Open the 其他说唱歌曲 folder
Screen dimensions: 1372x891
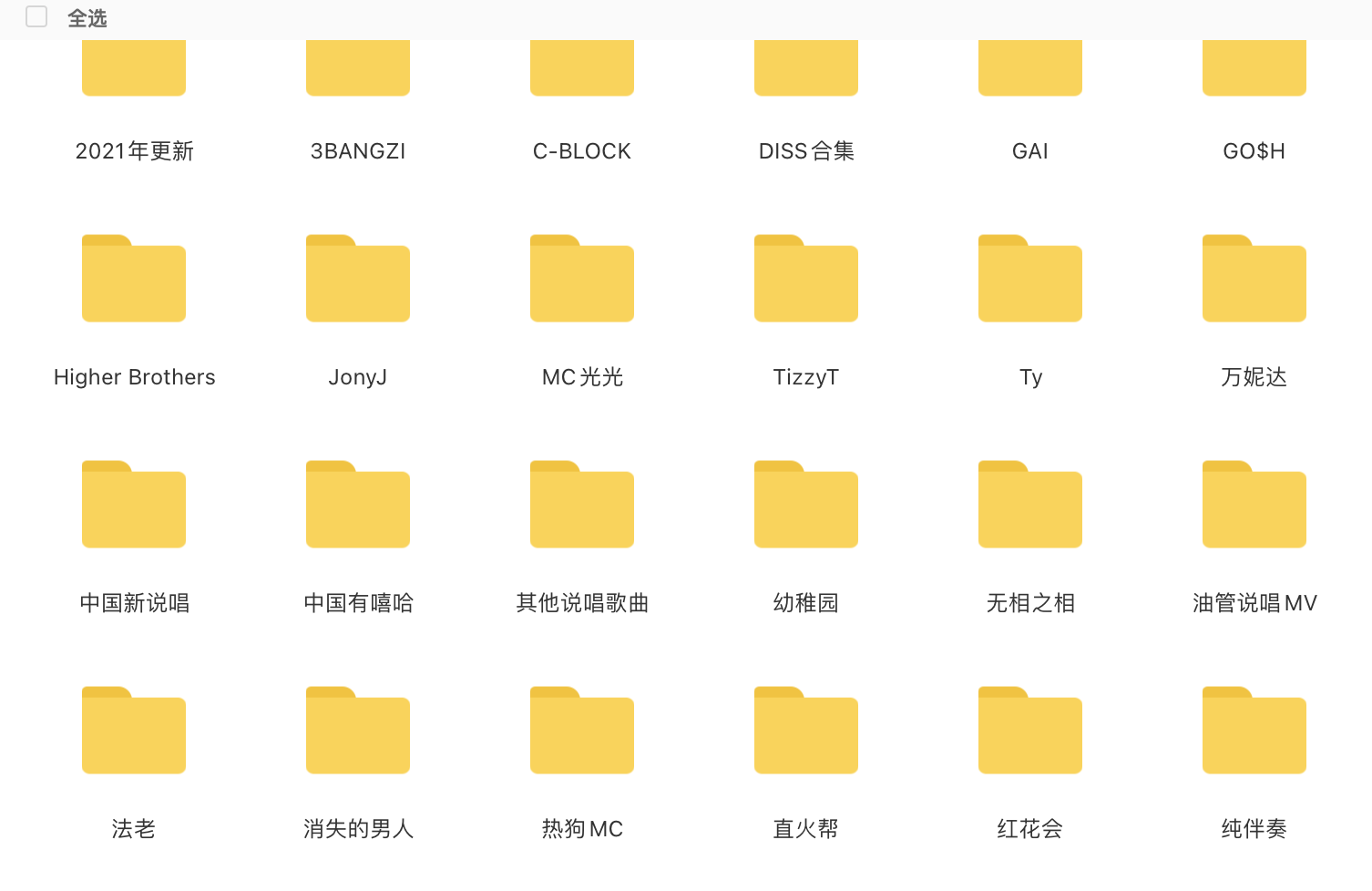[582, 507]
